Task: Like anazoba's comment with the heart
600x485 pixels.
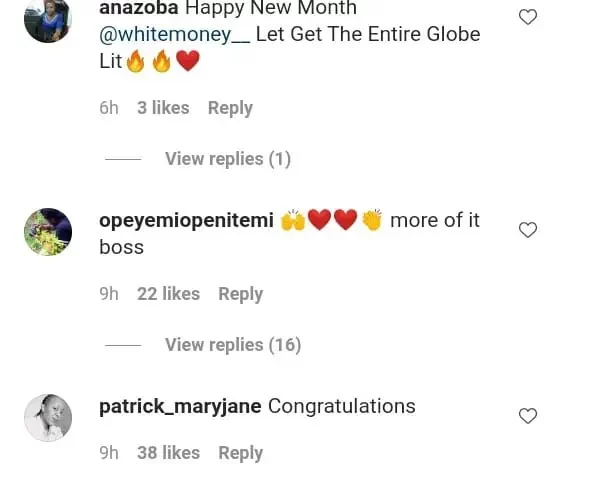Action: 528,17
